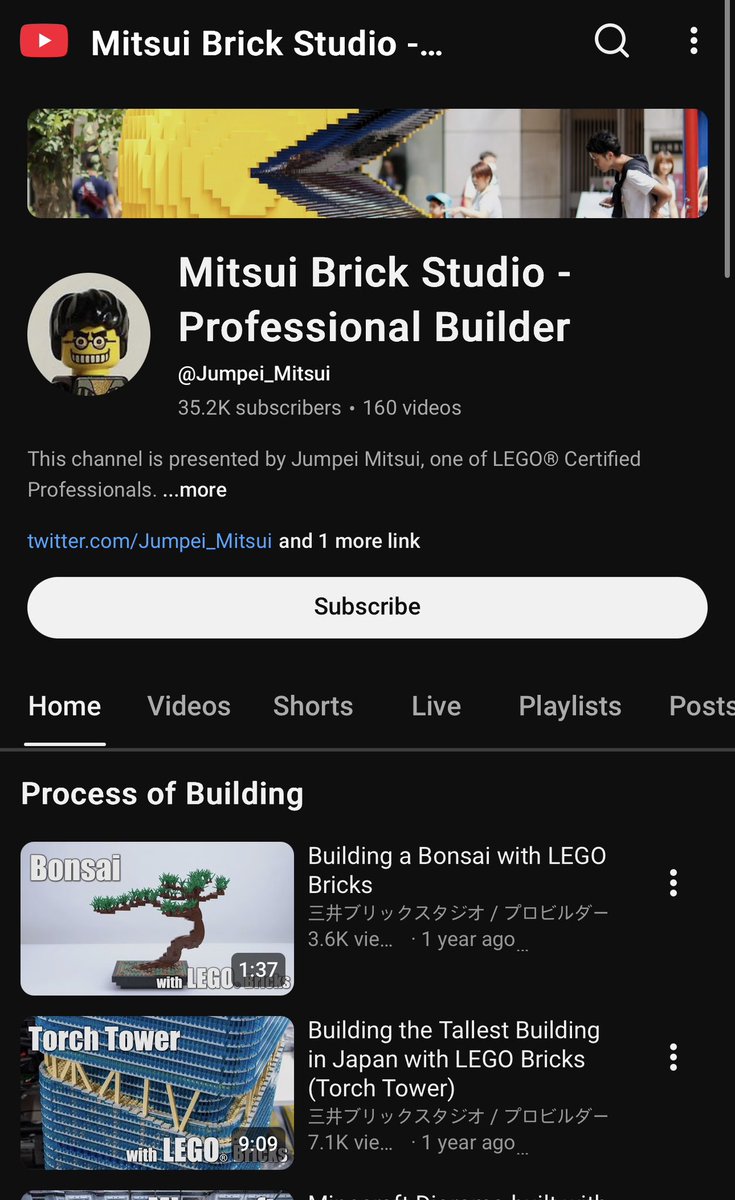Switch to the Shorts tab
Viewport: 735px width, 1200px height.
(x=313, y=706)
